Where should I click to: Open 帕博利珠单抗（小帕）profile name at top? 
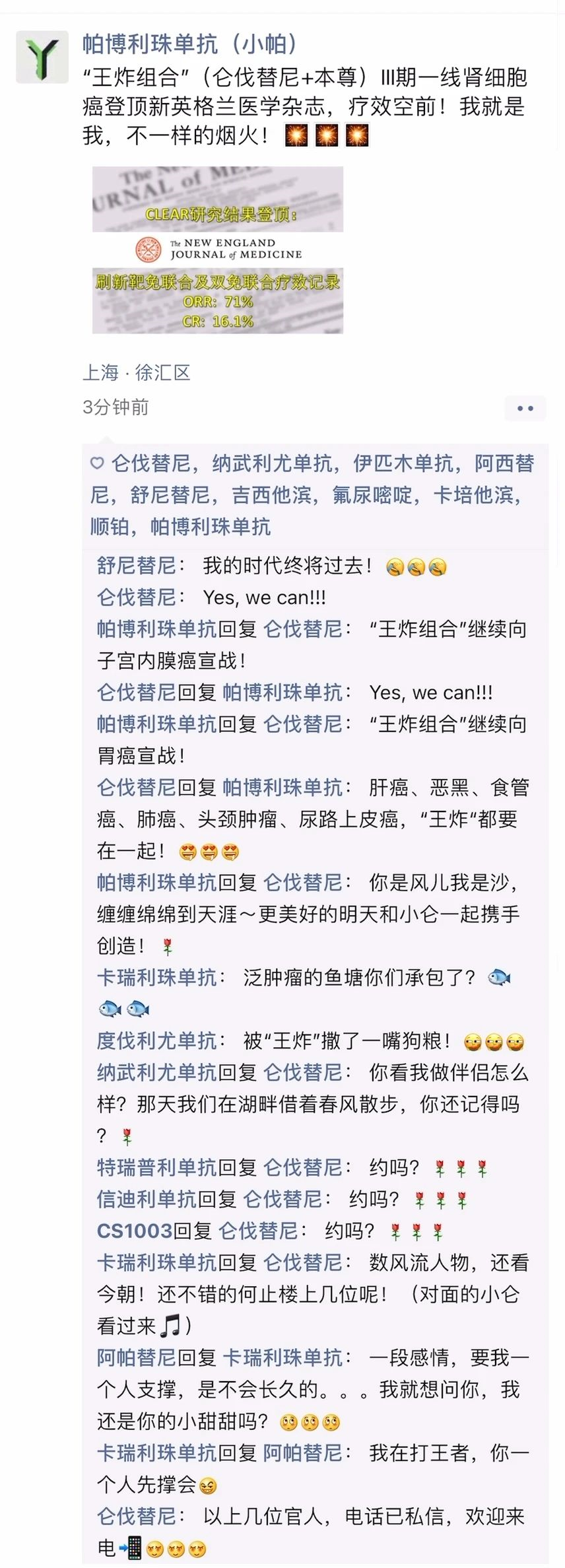coord(190,44)
